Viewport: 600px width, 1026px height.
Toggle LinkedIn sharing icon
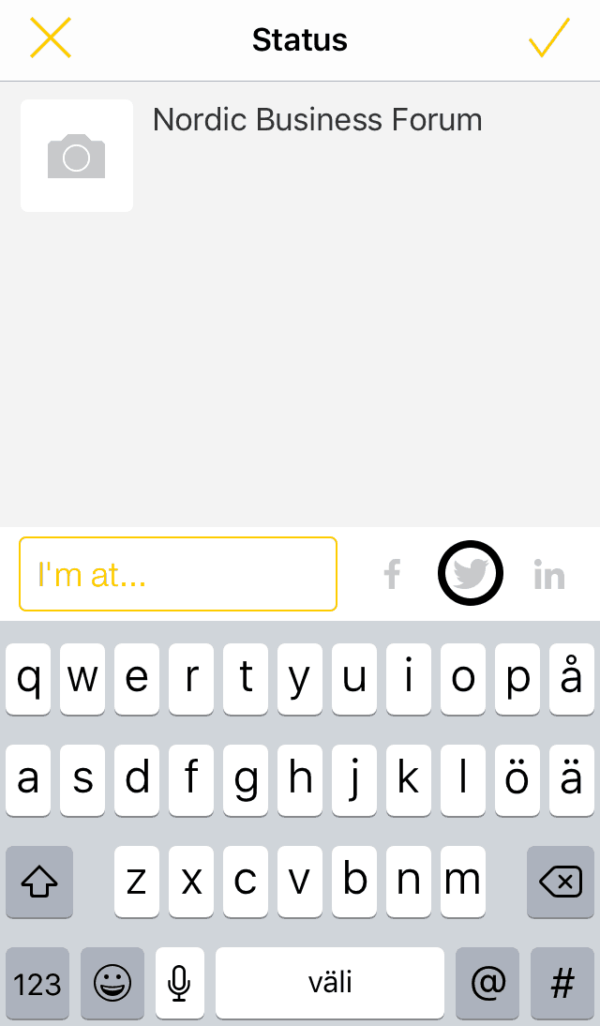point(549,575)
